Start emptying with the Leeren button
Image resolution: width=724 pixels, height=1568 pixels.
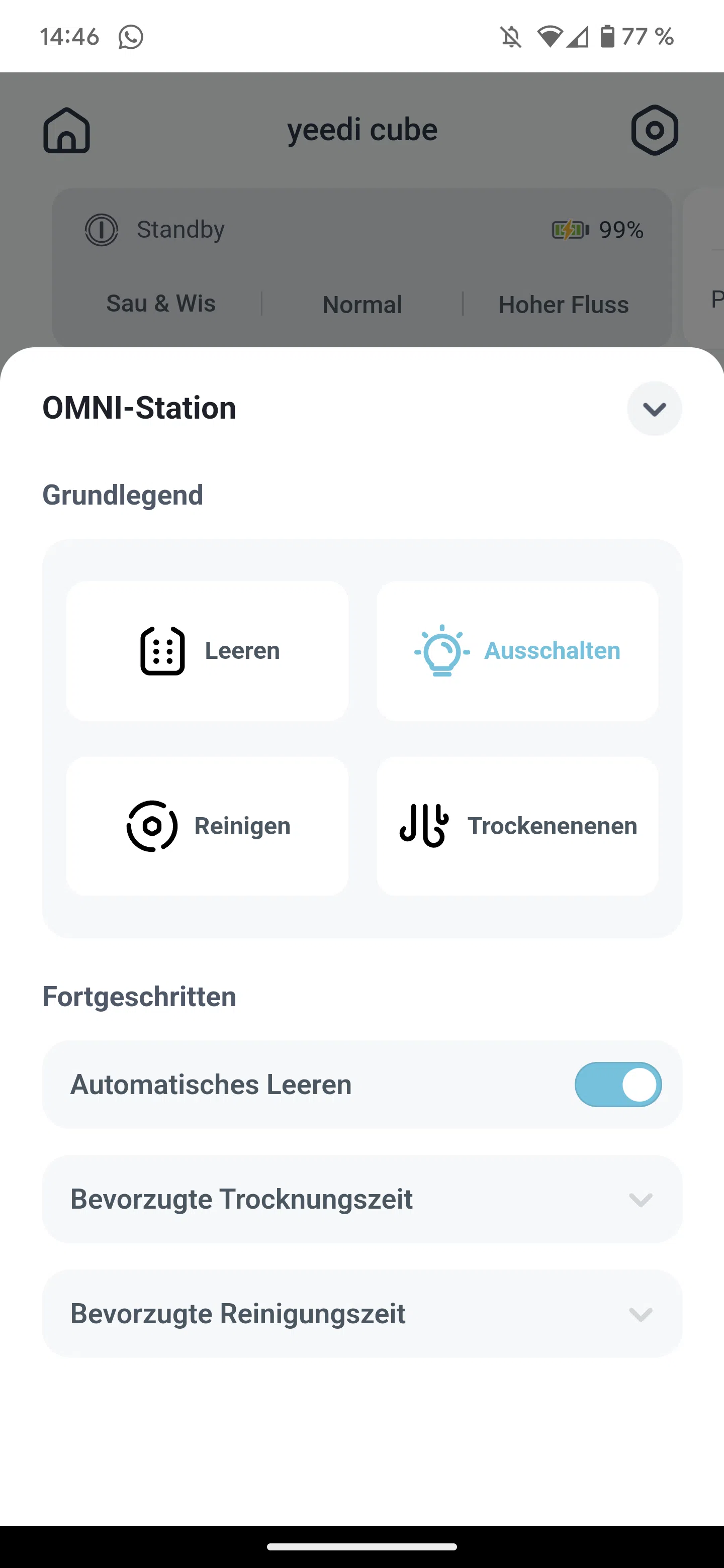(208, 651)
